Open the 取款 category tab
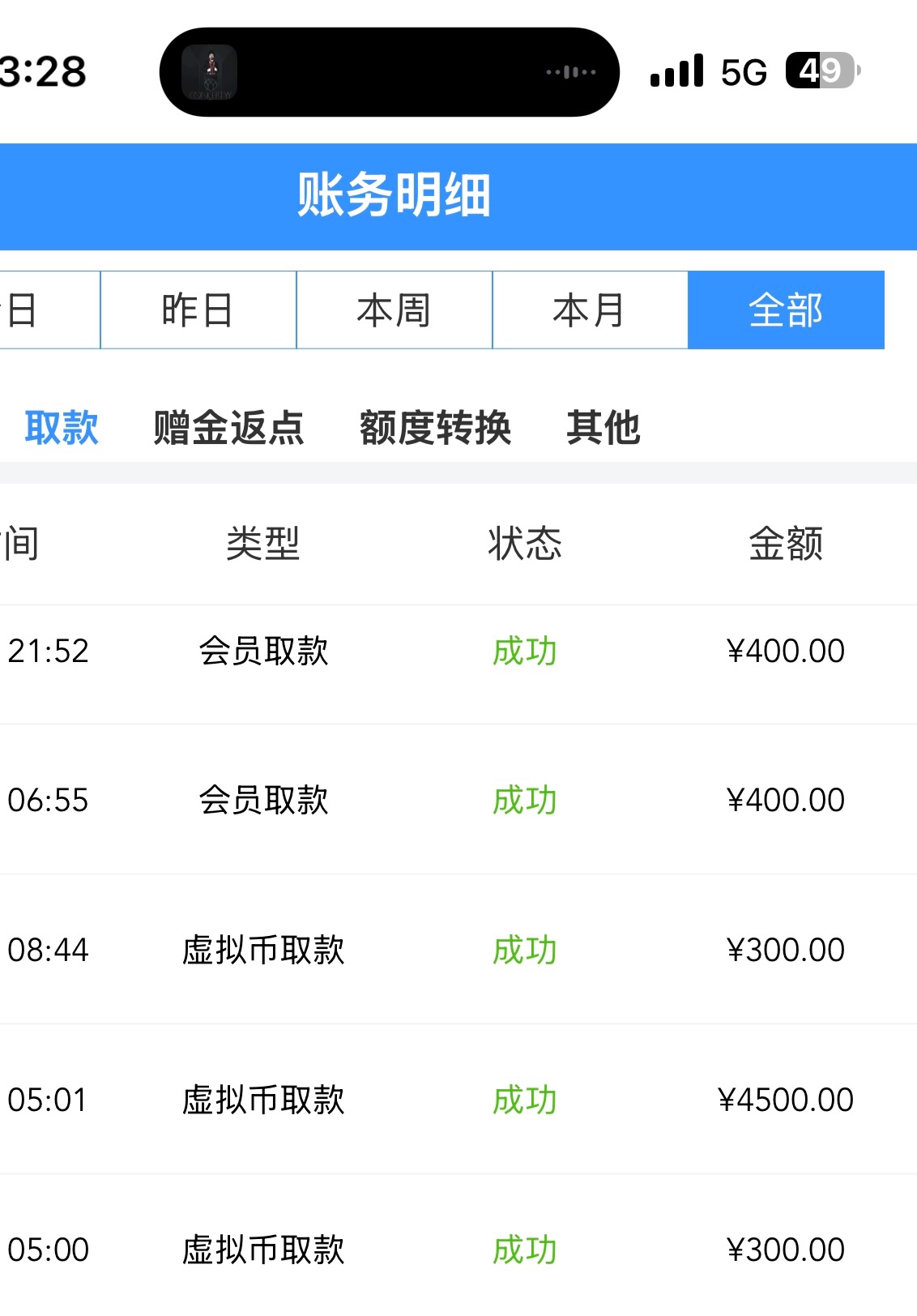The height and width of the screenshot is (1316, 917). tap(62, 427)
